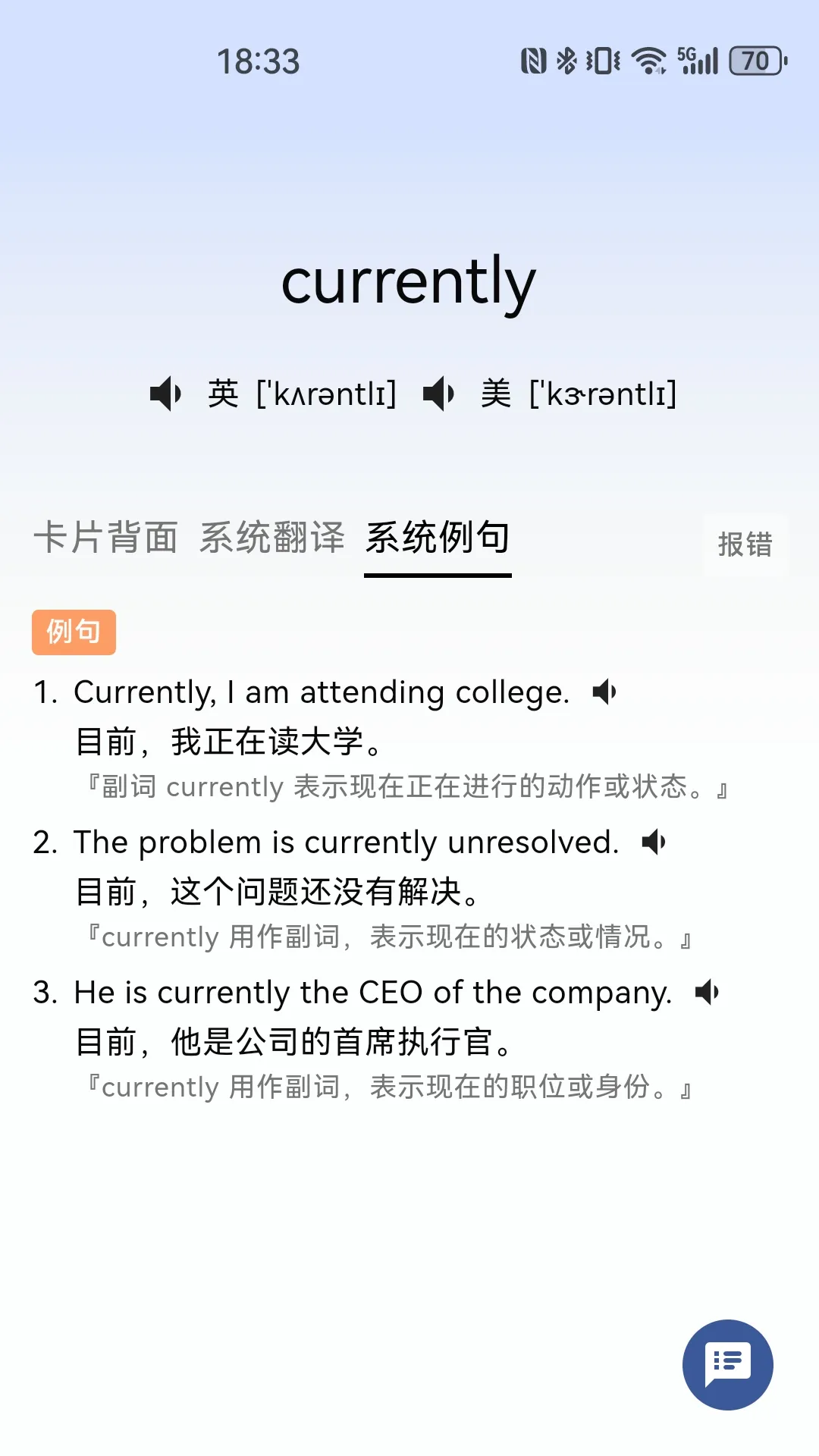Play audio for the CEO example sentence
This screenshot has height=1456, width=819.
[x=707, y=992]
